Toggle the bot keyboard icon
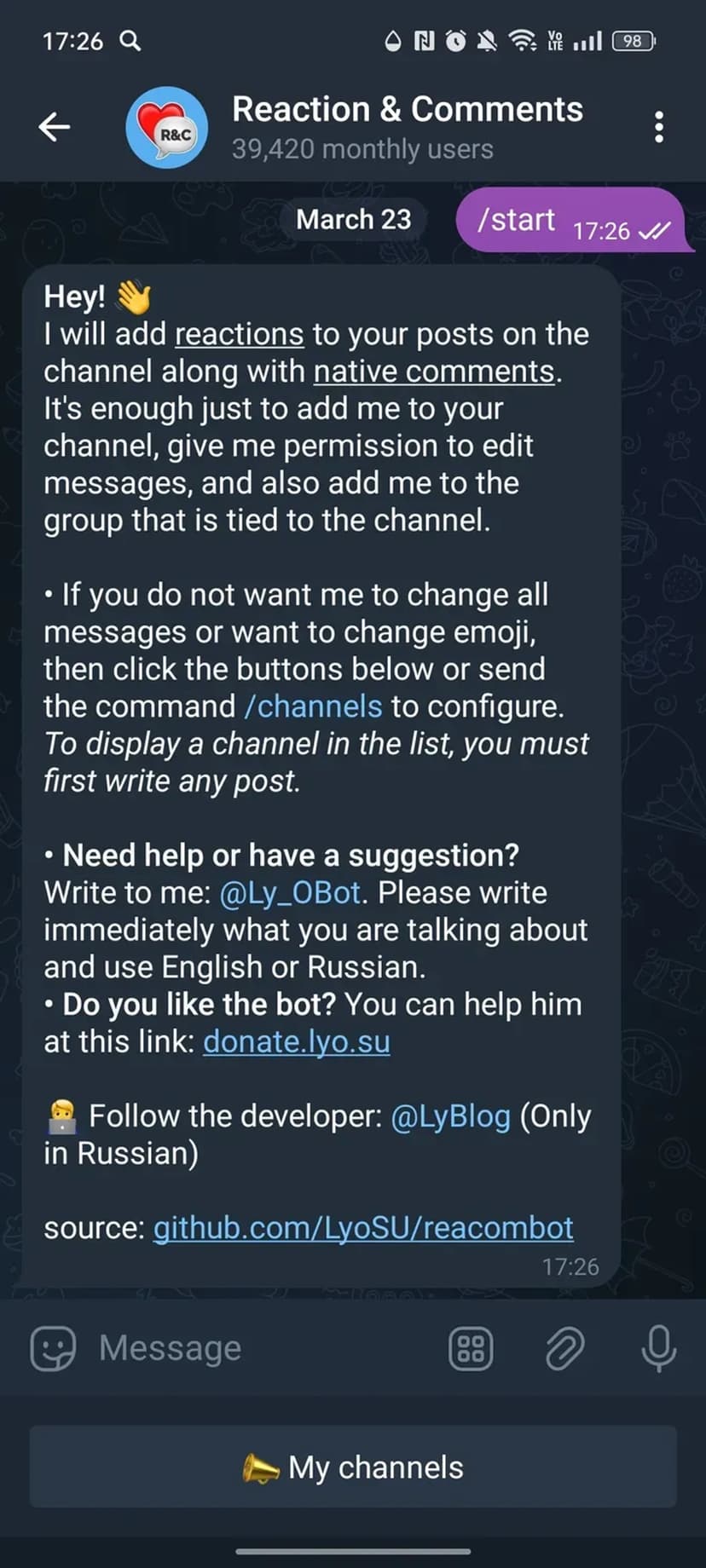706x1568 pixels. click(x=471, y=1348)
